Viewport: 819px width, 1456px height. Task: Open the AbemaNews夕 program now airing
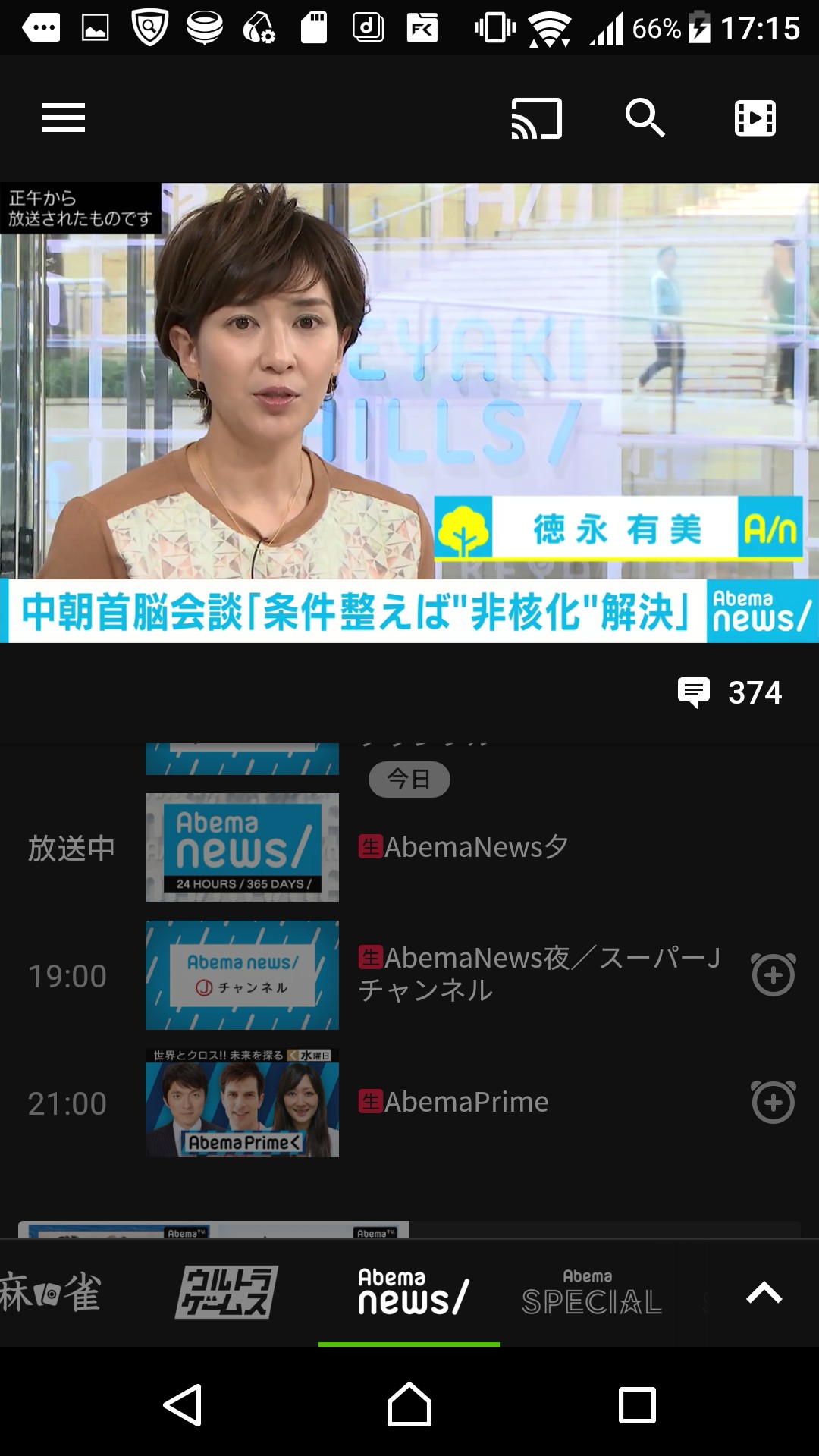[463, 847]
